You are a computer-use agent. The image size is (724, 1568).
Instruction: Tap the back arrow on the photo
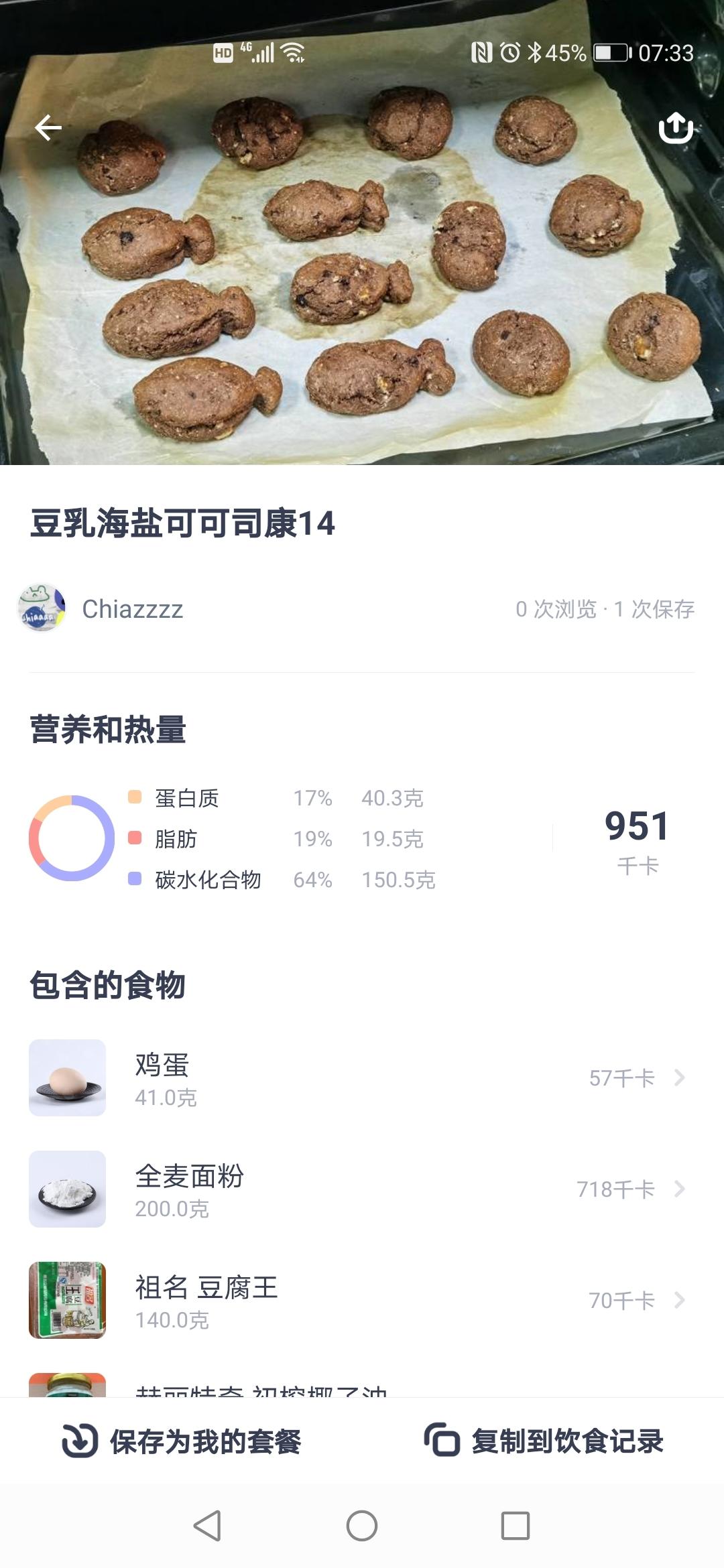point(47,129)
